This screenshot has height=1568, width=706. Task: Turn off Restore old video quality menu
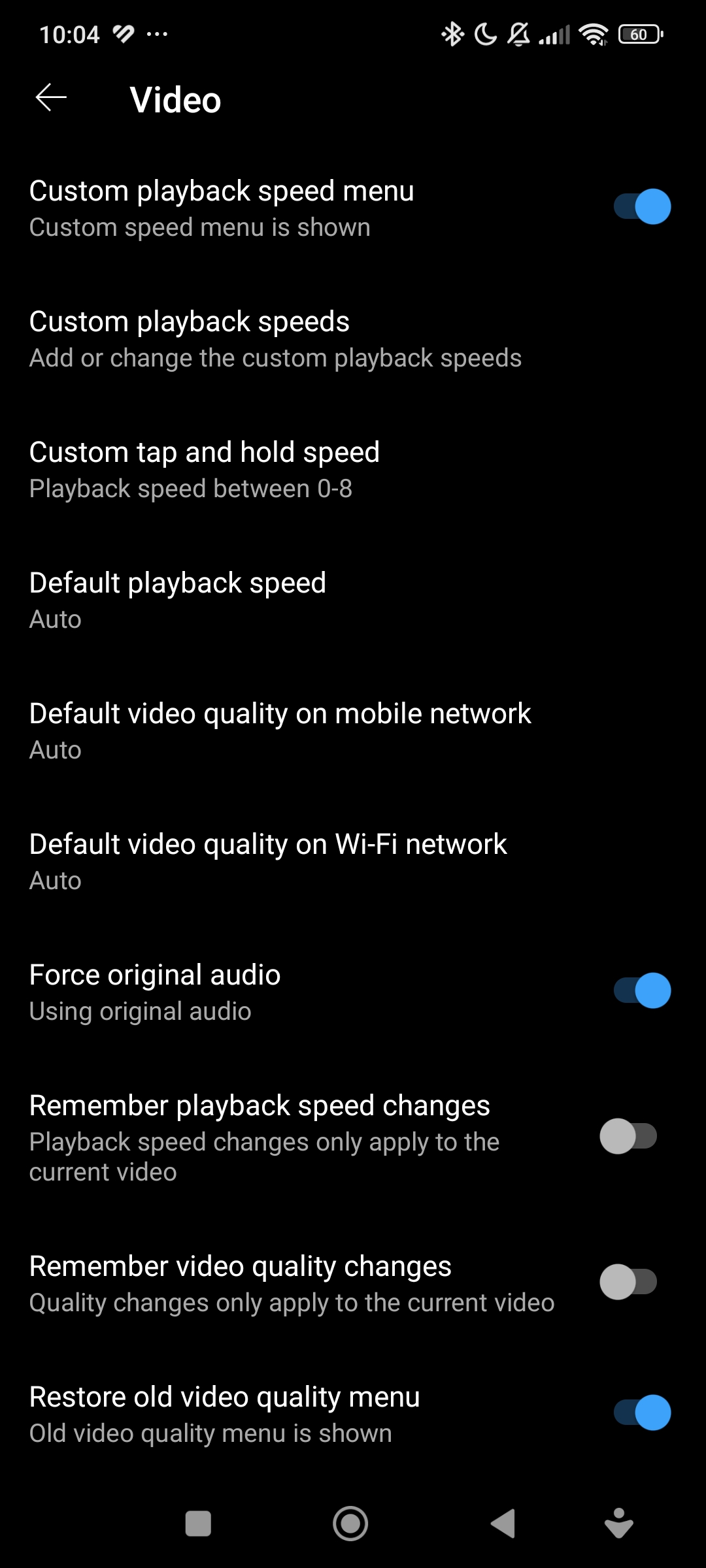642,1413
